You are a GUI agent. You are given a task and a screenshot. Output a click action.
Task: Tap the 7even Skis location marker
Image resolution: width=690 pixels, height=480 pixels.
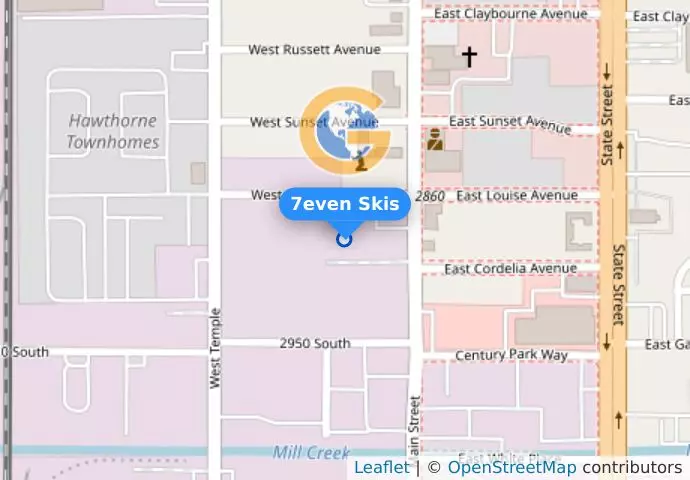click(x=345, y=239)
